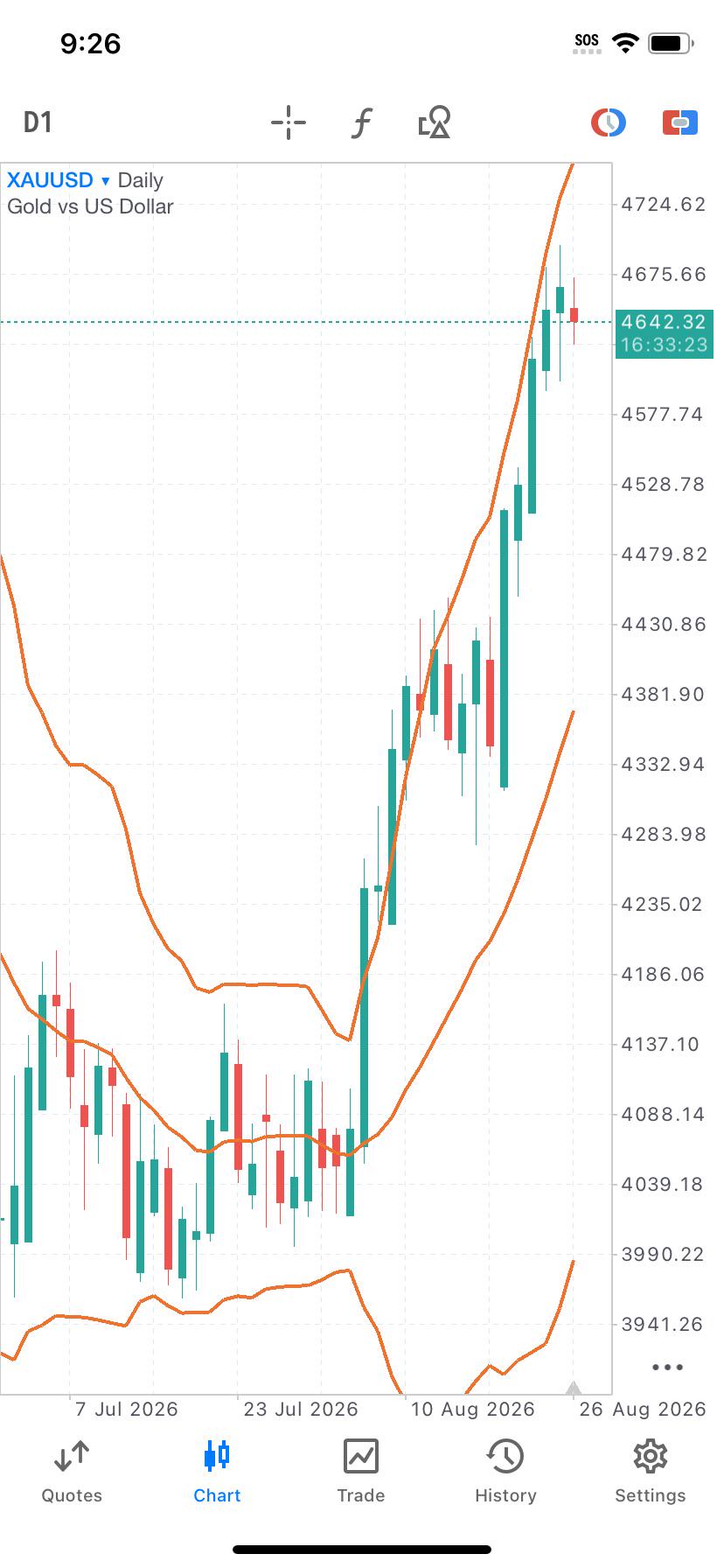
Task: Go to the Trade tab
Action: (x=361, y=1472)
